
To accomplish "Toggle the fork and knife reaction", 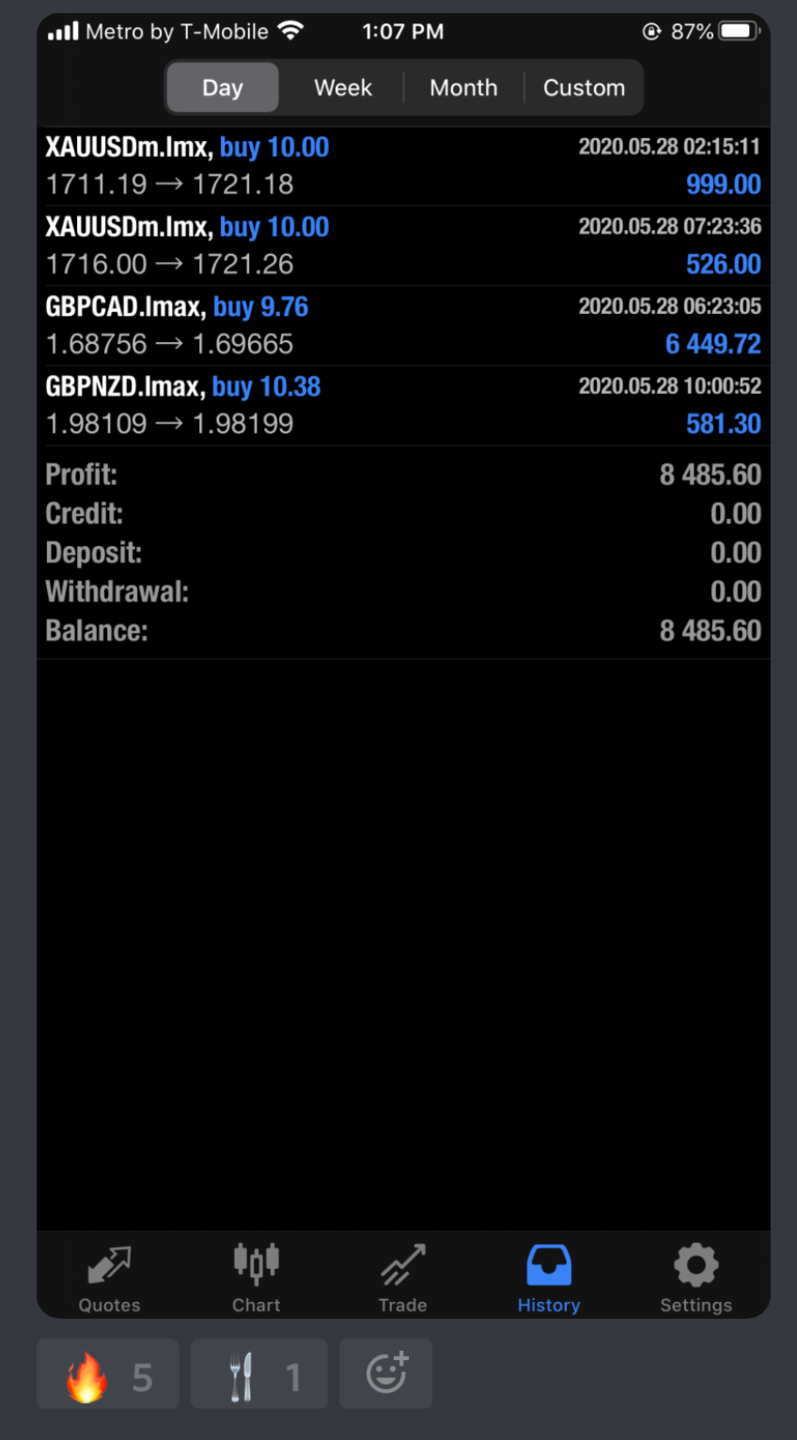I will click(259, 1377).
